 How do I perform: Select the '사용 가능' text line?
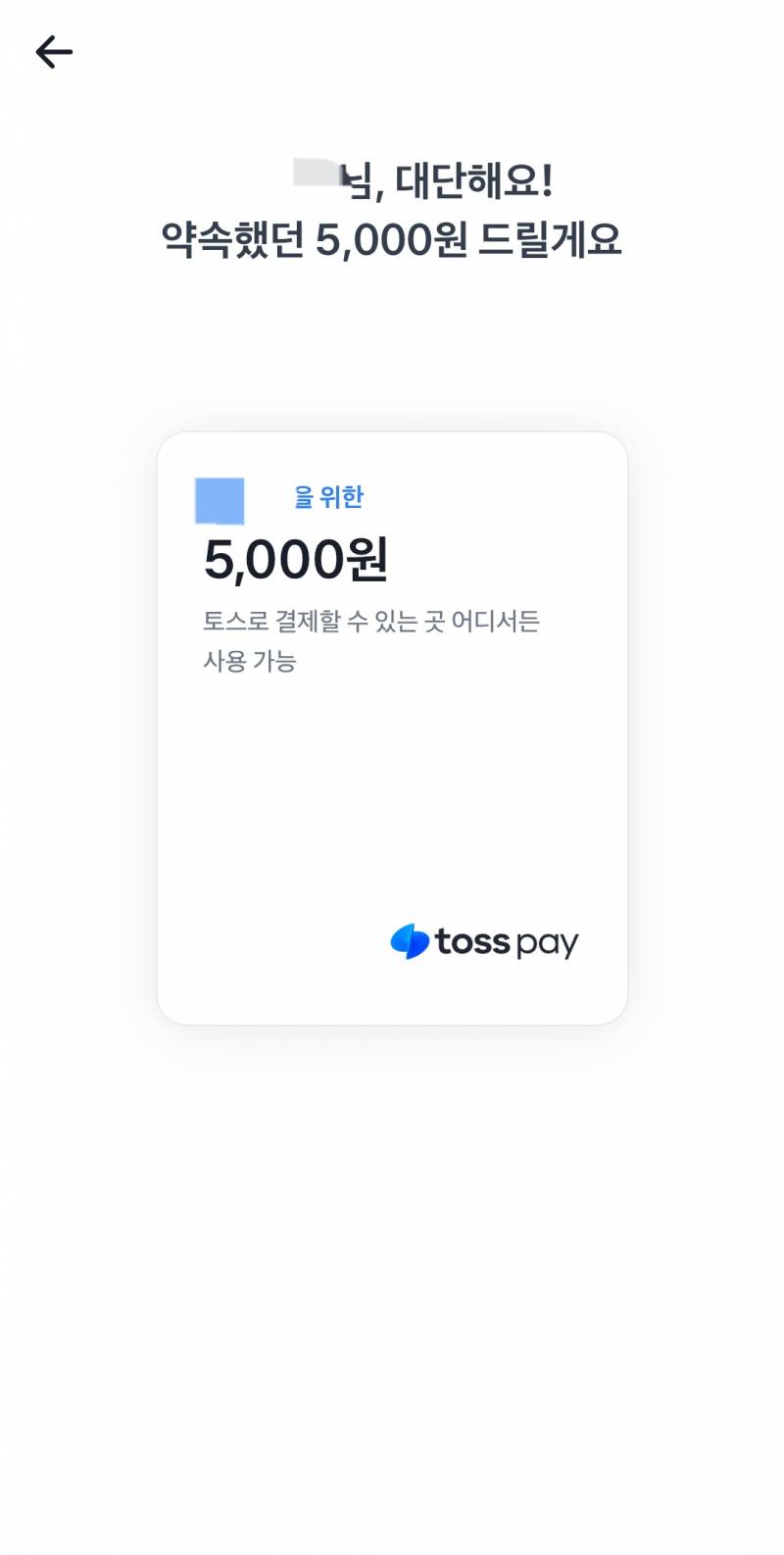pyautogui.click(x=250, y=662)
